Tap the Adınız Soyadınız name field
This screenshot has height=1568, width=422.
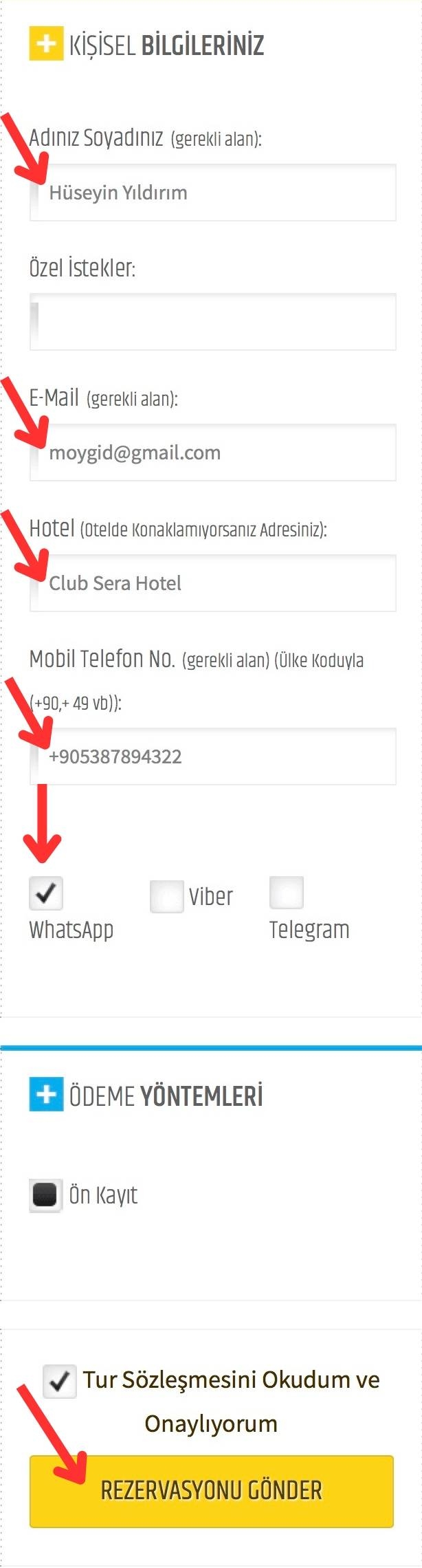coord(213,193)
